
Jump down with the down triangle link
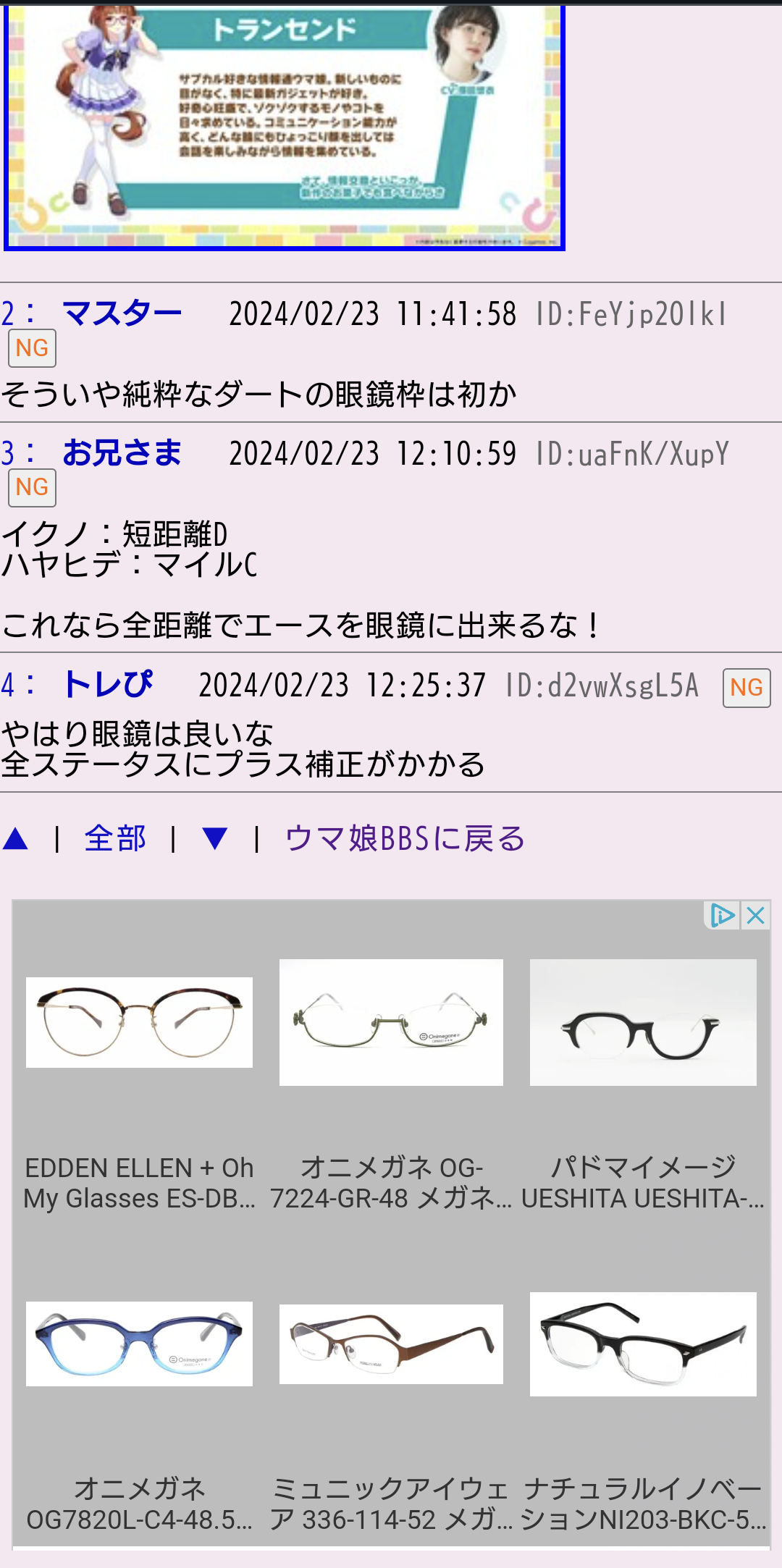click(215, 839)
